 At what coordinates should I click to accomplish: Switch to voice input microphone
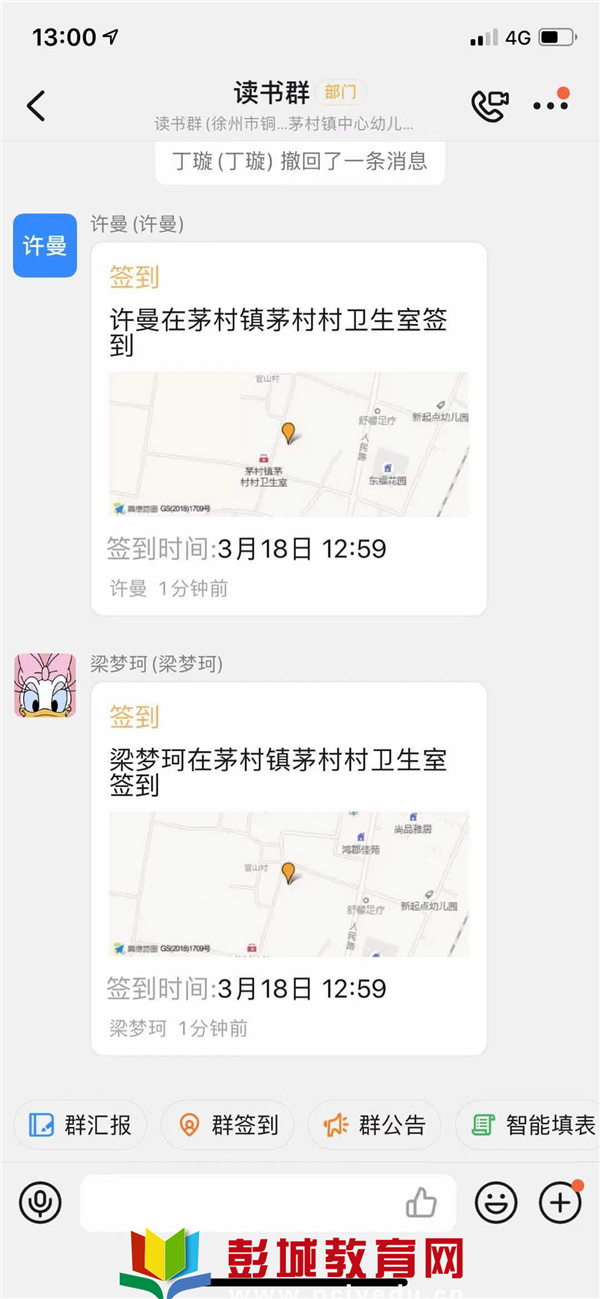click(40, 1202)
